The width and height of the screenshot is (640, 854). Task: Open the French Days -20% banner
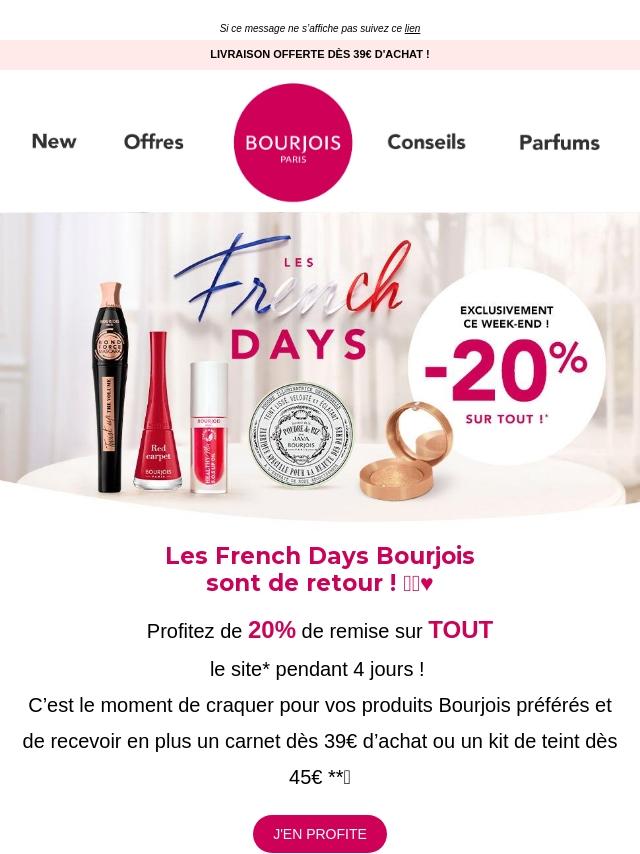pyautogui.click(x=320, y=365)
